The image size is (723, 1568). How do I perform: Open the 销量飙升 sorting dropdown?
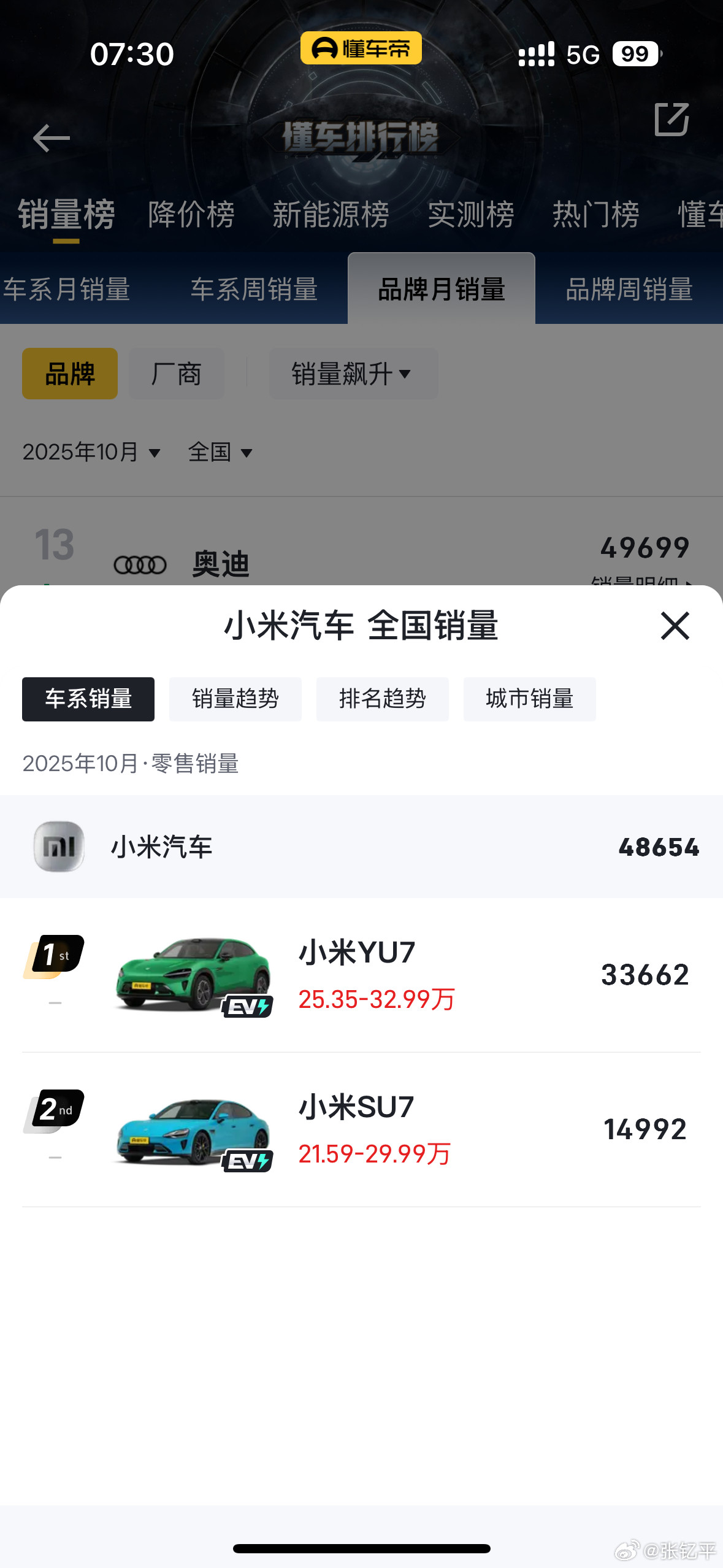(x=353, y=374)
